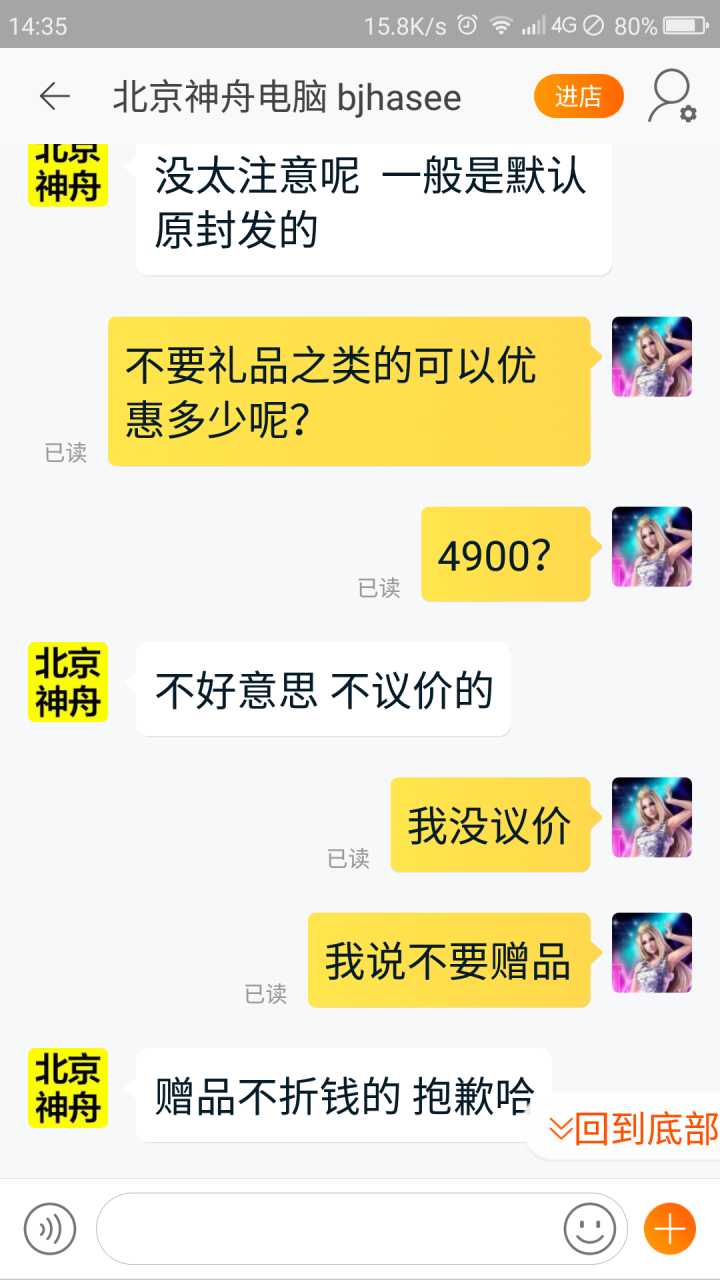The width and height of the screenshot is (720, 1280).
Task: Open the contact settings profile icon
Action: [x=671, y=97]
